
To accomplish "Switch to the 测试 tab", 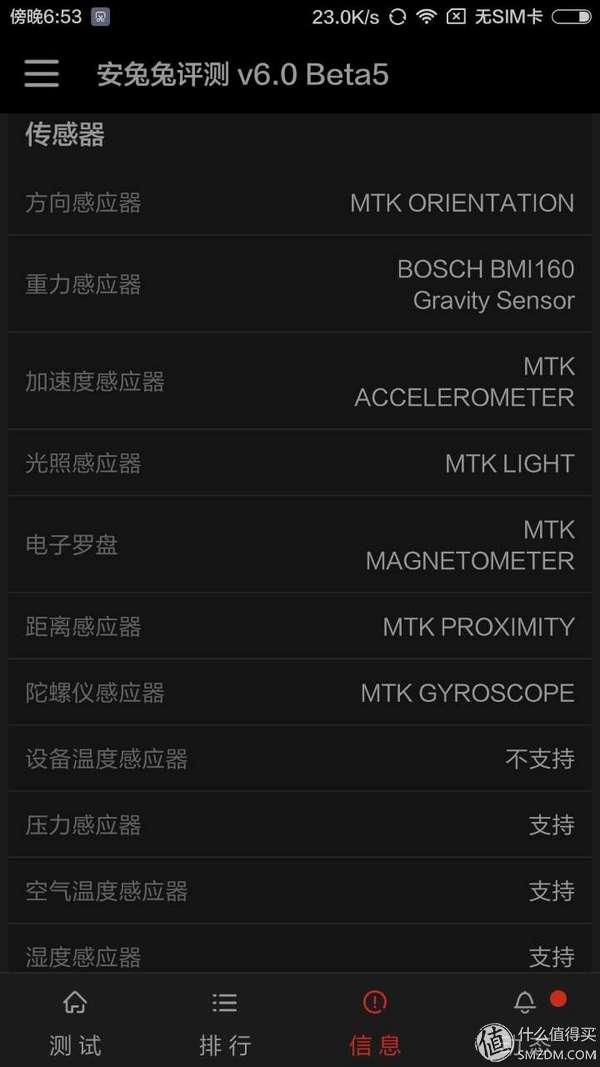I will [x=75, y=1020].
